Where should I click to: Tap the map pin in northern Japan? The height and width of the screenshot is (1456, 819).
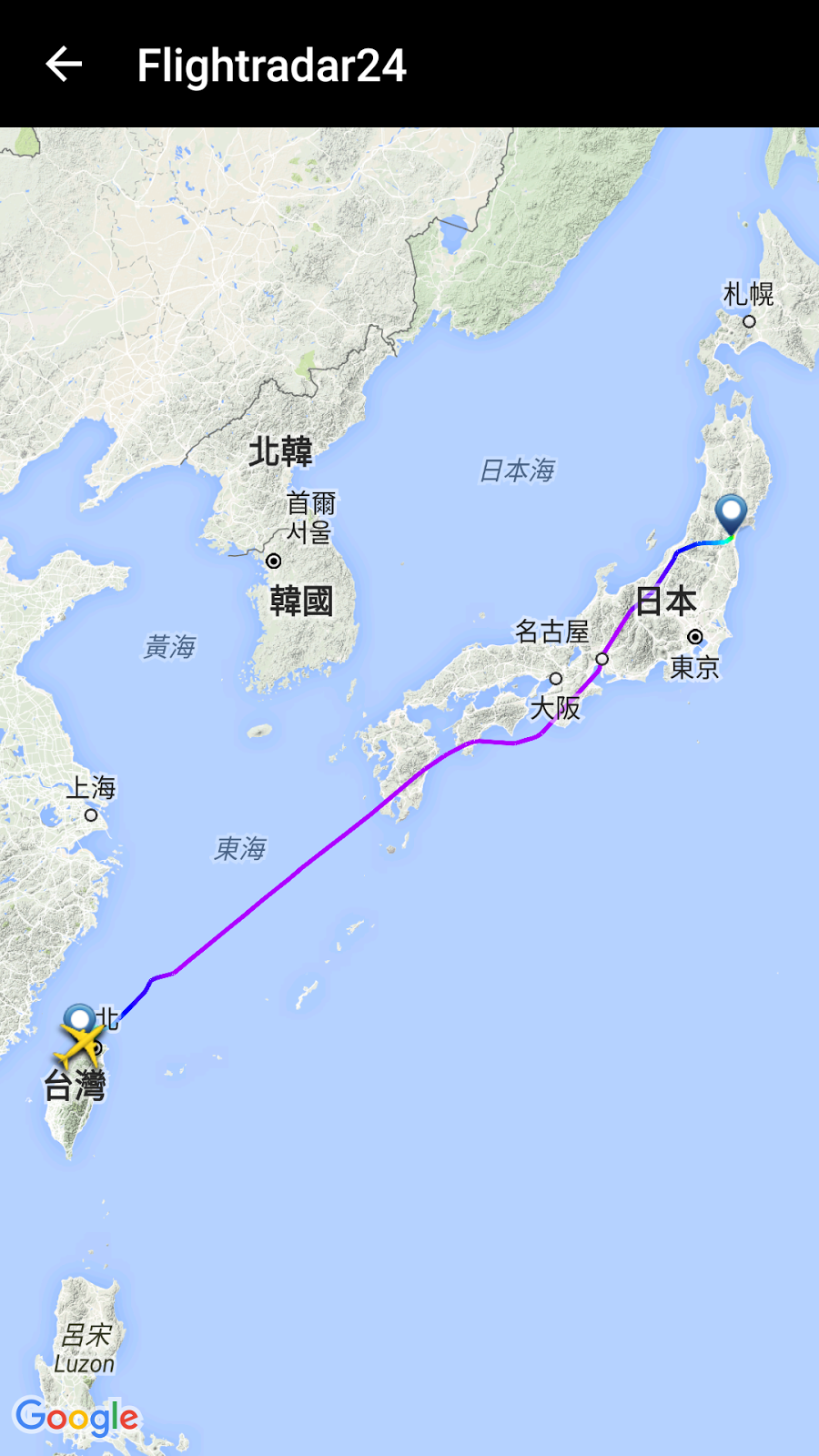coord(731,513)
